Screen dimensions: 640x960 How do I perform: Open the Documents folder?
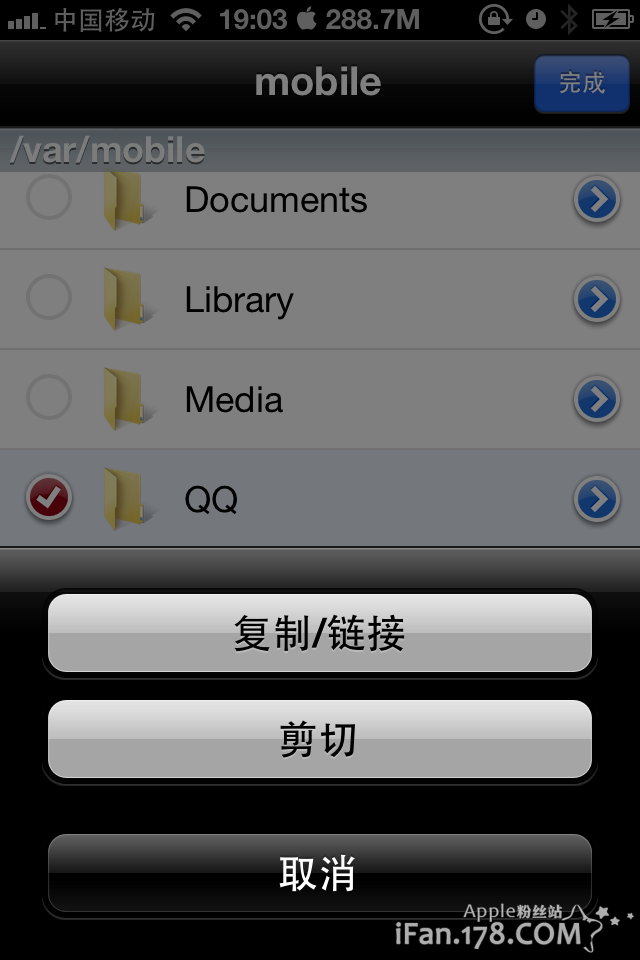276,200
